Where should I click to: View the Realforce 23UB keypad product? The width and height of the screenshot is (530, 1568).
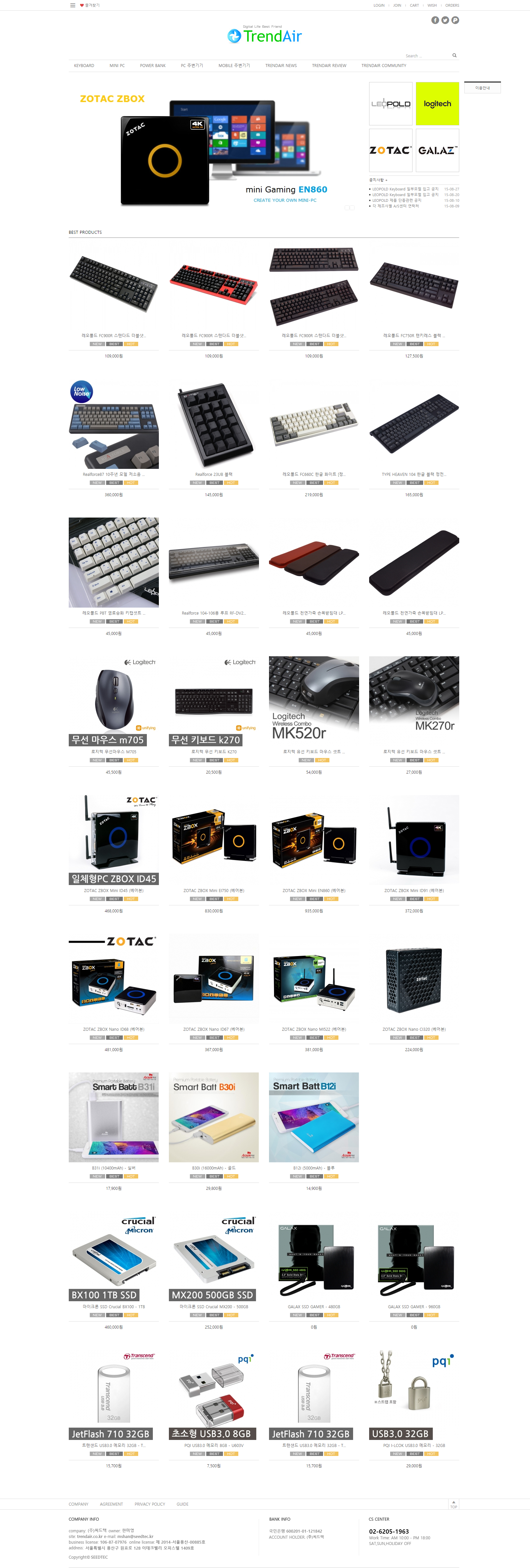pyautogui.click(x=214, y=426)
